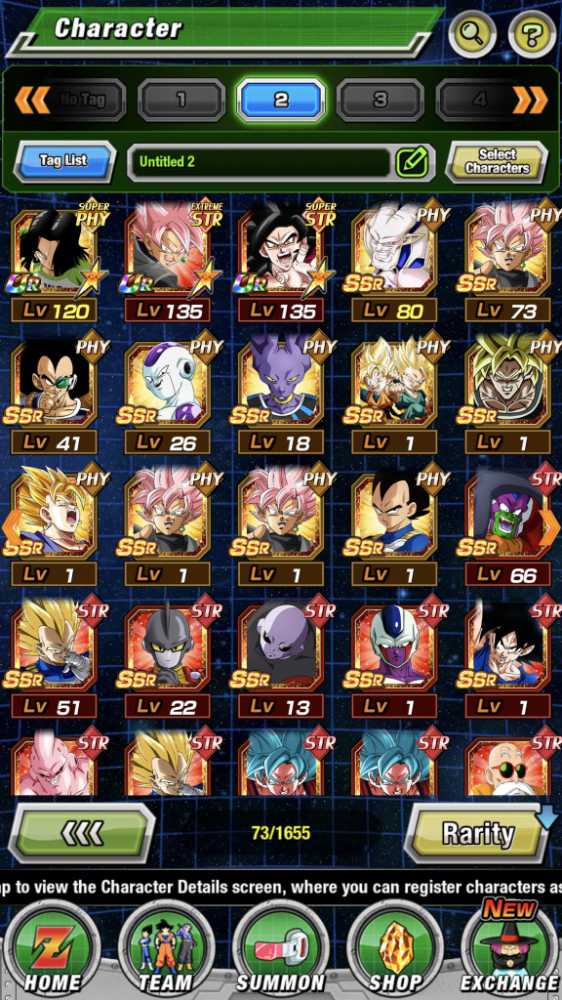
Task: Tap the right orange double-arrow for more tags
Action: 529,100
